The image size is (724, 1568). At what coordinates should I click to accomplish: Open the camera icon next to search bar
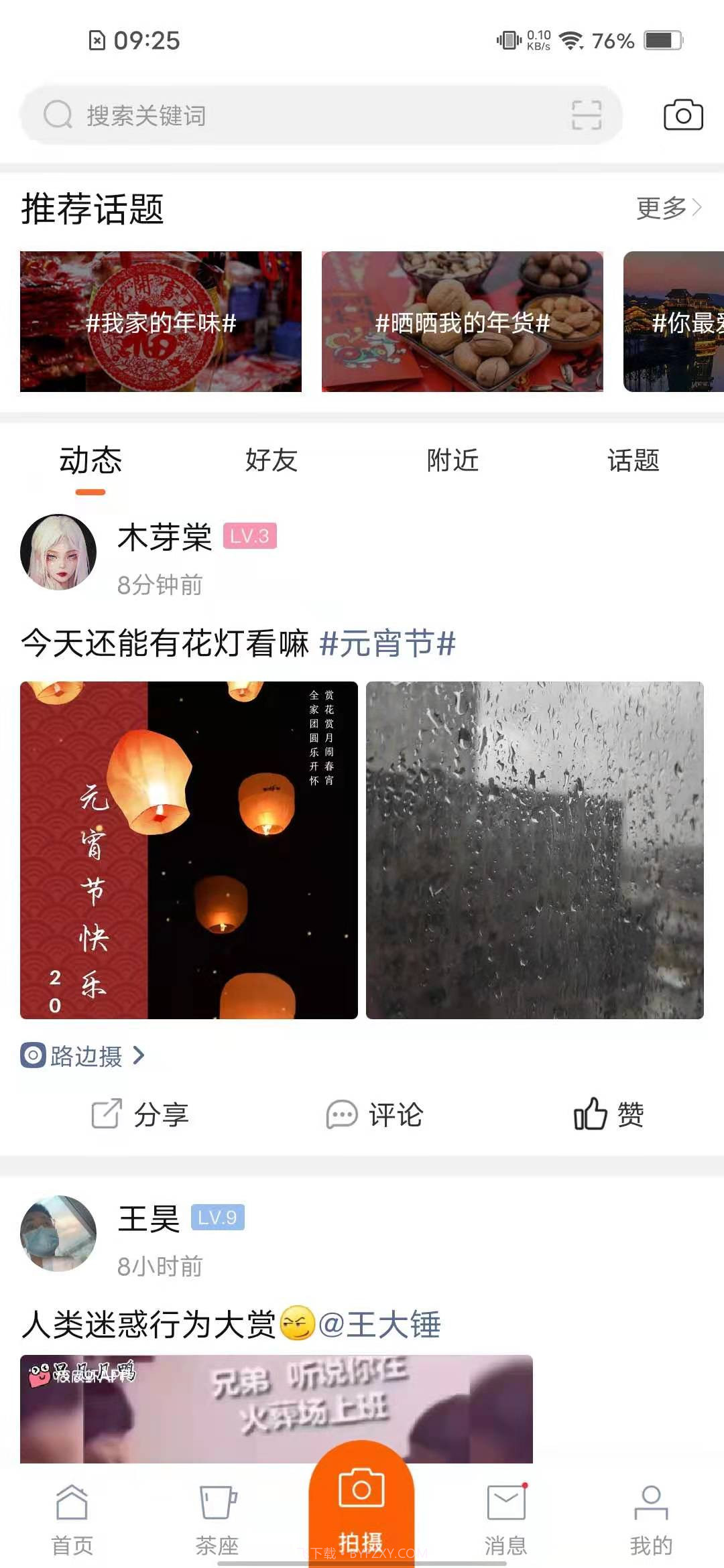(682, 115)
